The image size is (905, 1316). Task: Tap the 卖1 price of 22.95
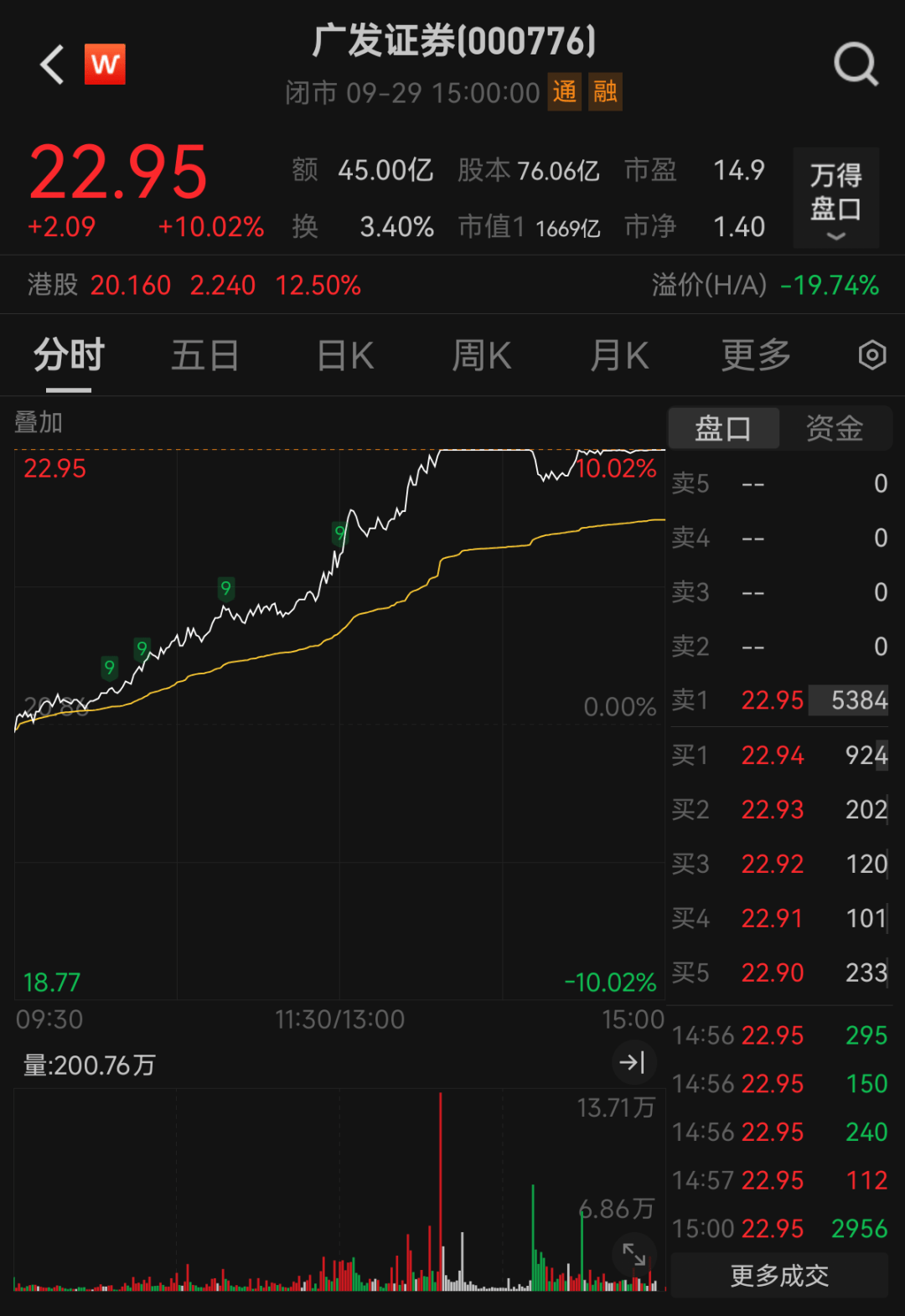click(x=773, y=700)
